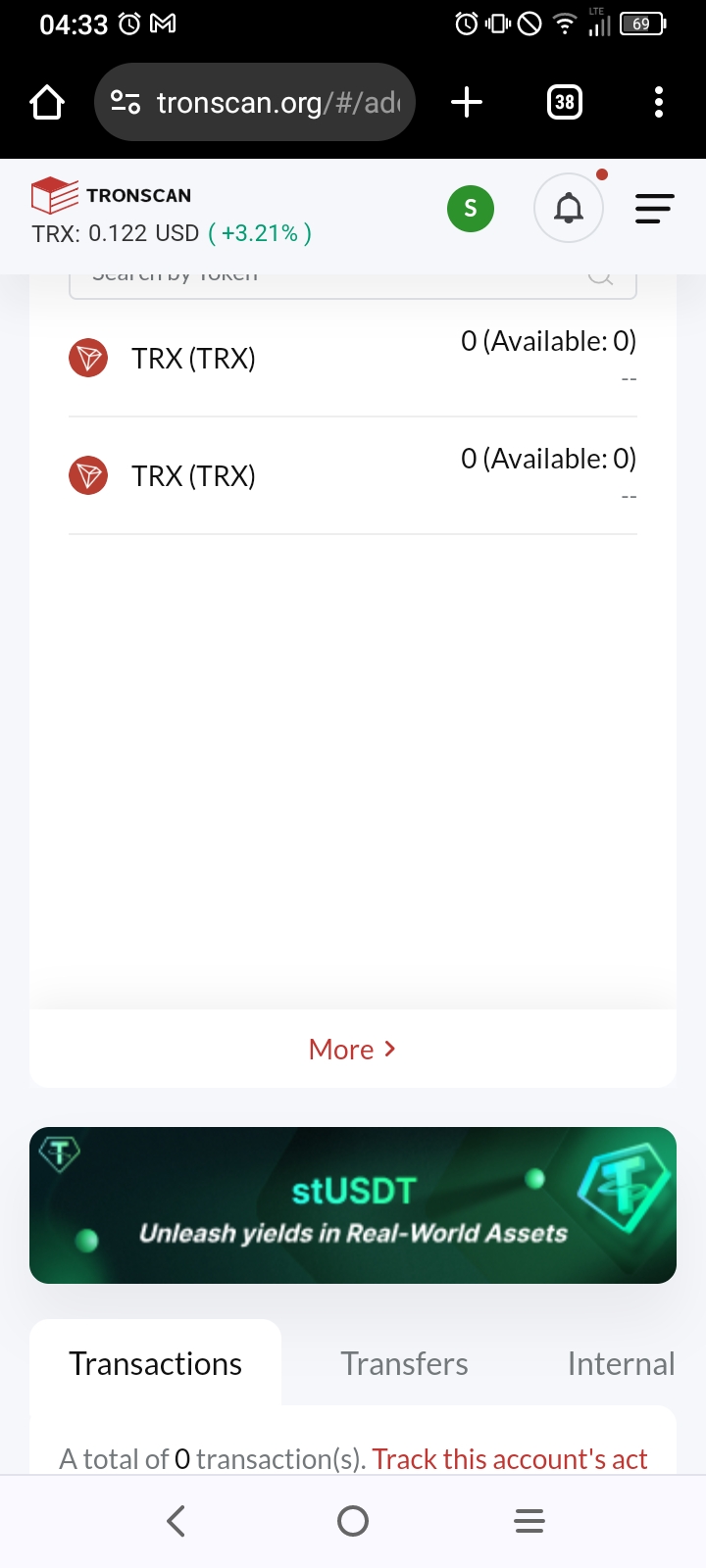Tap the More link under tokens
The image size is (706, 1568).
coord(353,1050)
